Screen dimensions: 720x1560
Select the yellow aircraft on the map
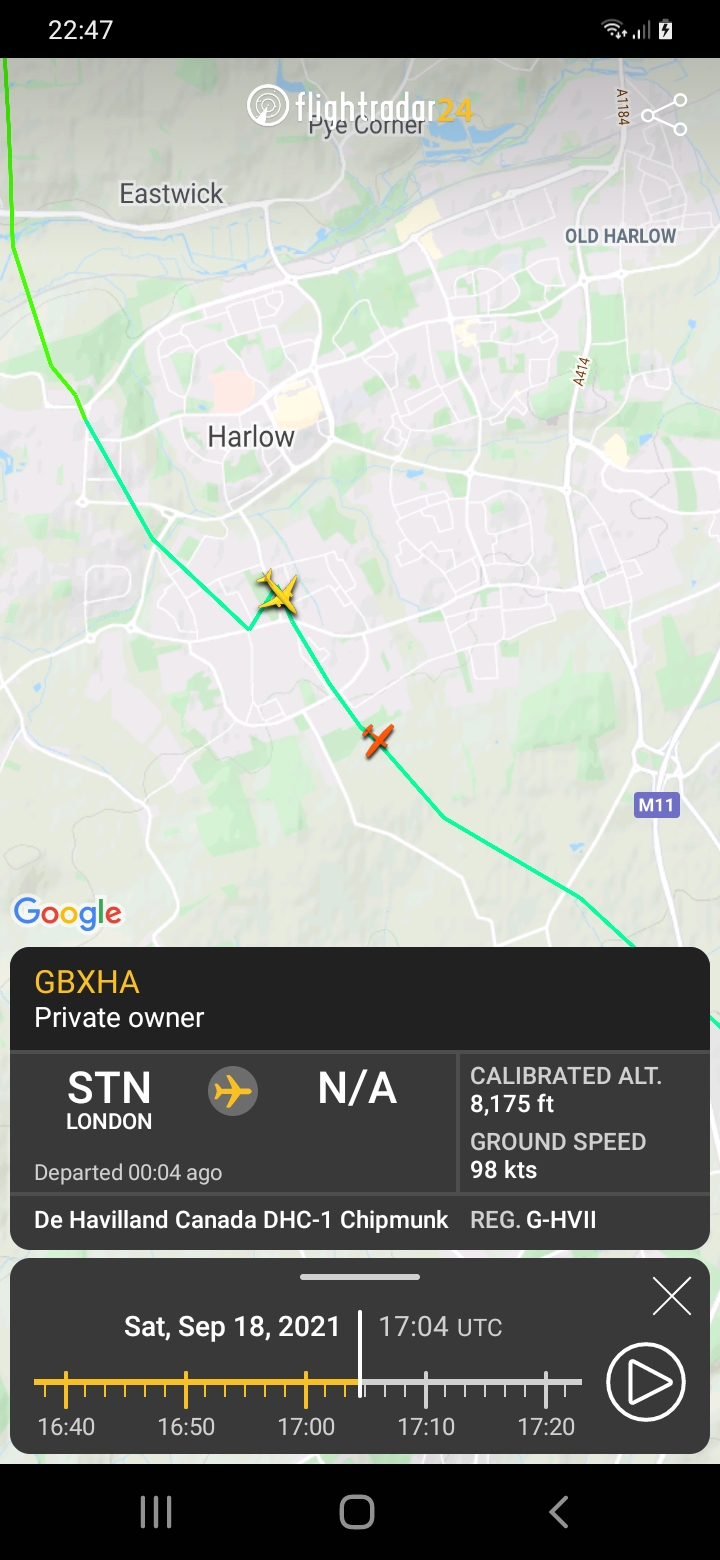click(x=277, y=593)
